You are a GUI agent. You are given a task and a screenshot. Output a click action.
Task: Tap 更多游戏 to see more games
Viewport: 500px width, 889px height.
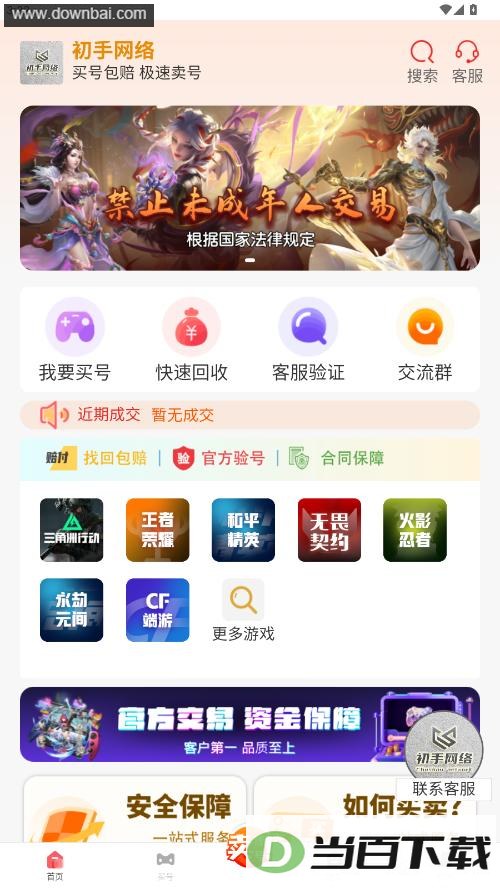243,610
